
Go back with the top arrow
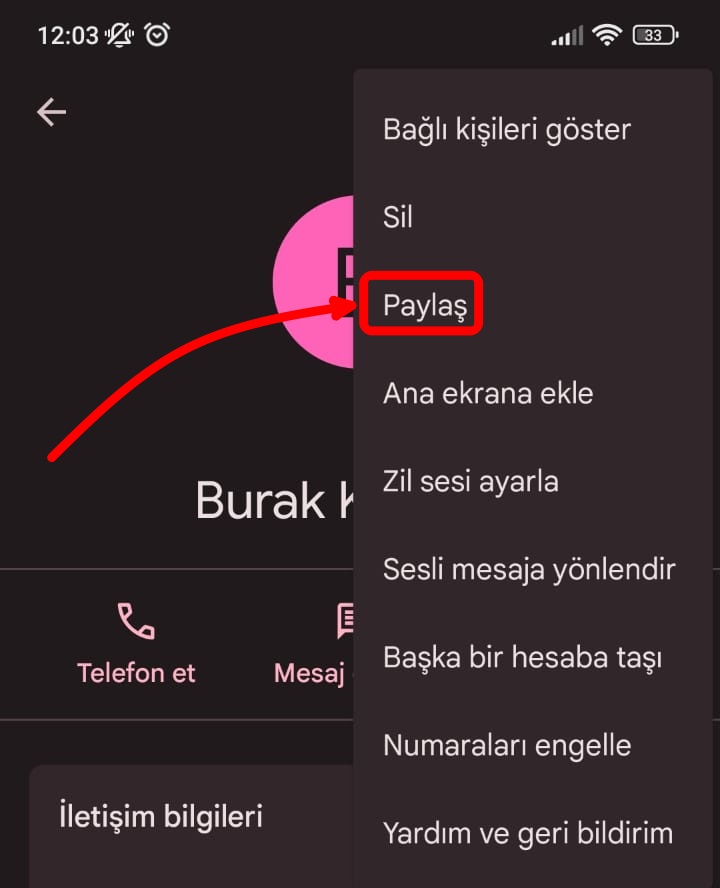[51, 112]
